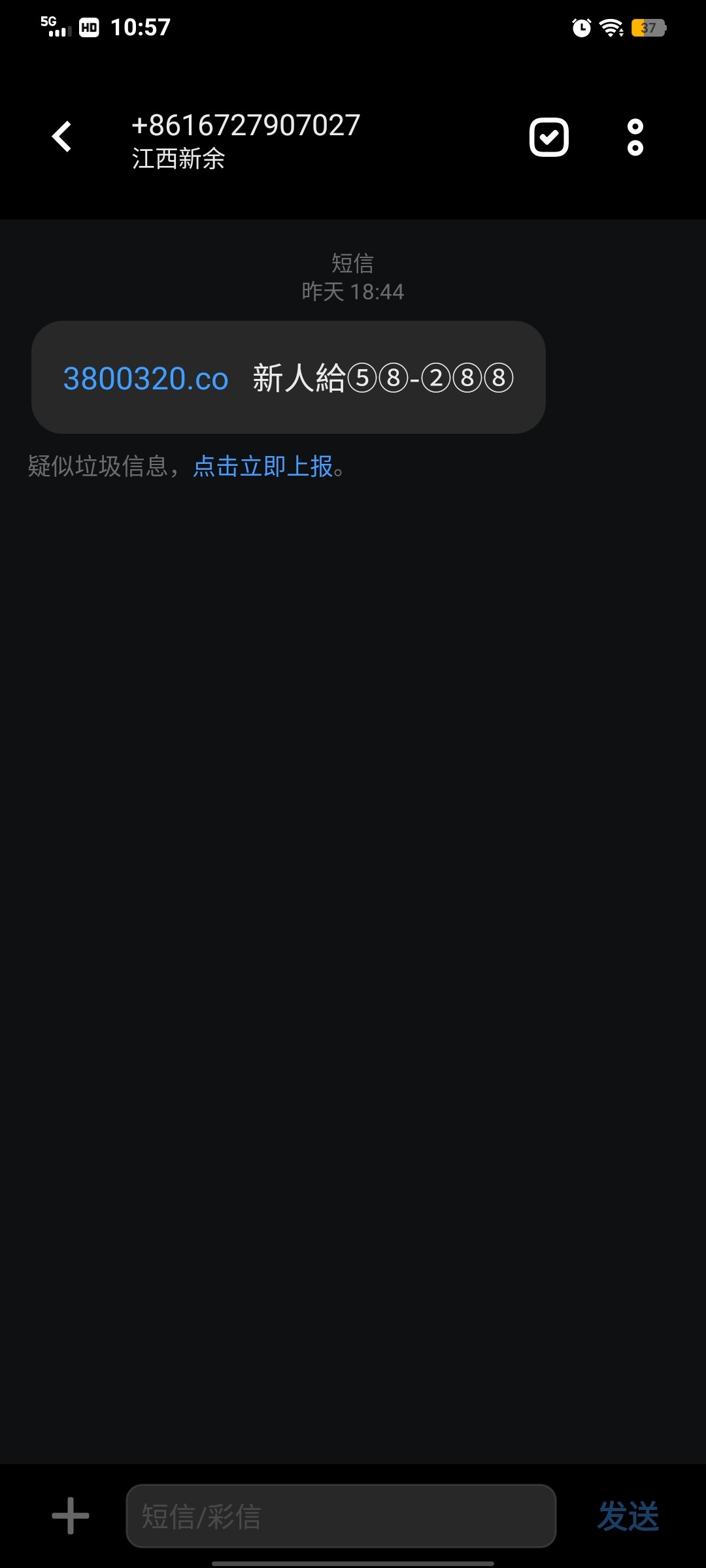The width and height of the screenshot is (706, 1568).
Task: Focus the 短信/彩信 message input field
Action: 341,1516
